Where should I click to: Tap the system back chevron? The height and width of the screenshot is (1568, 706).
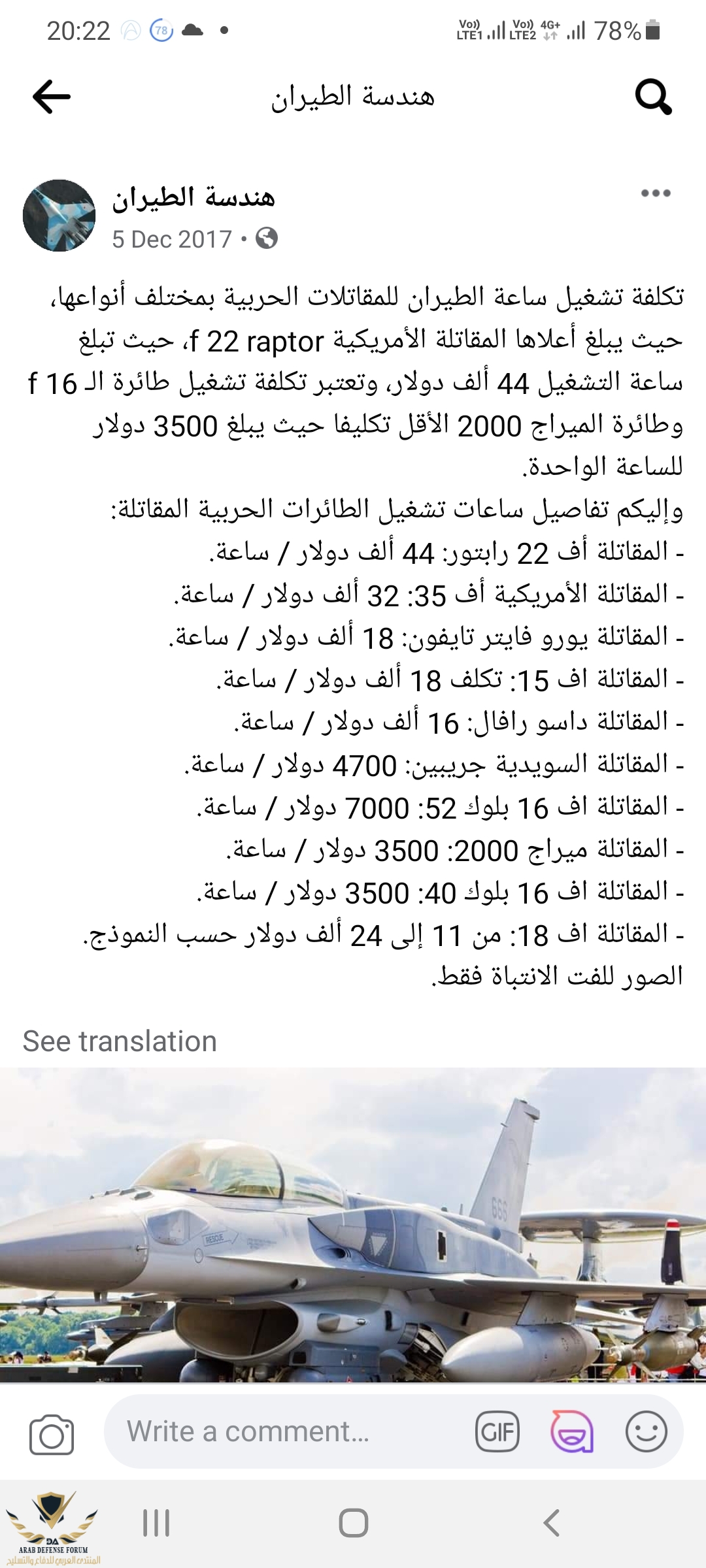(x=552, y=1523)
